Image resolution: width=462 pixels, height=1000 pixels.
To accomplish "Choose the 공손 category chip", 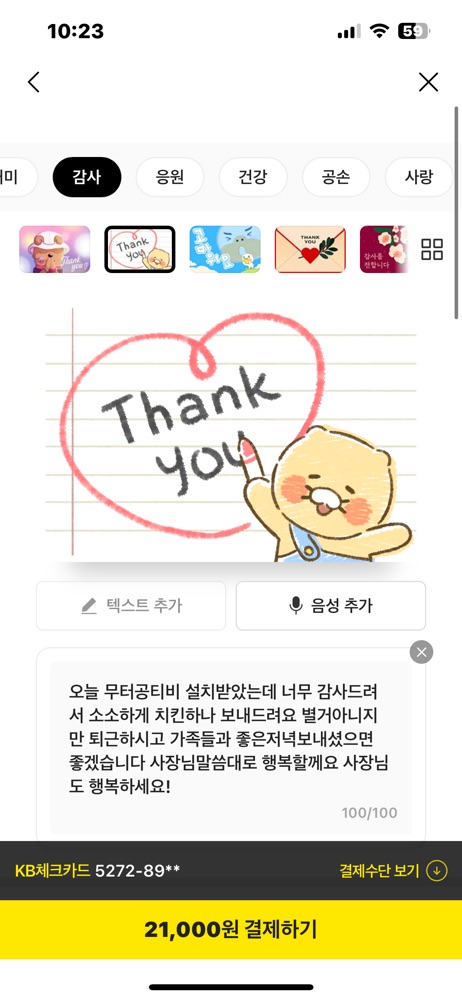I will coord(336,177).
